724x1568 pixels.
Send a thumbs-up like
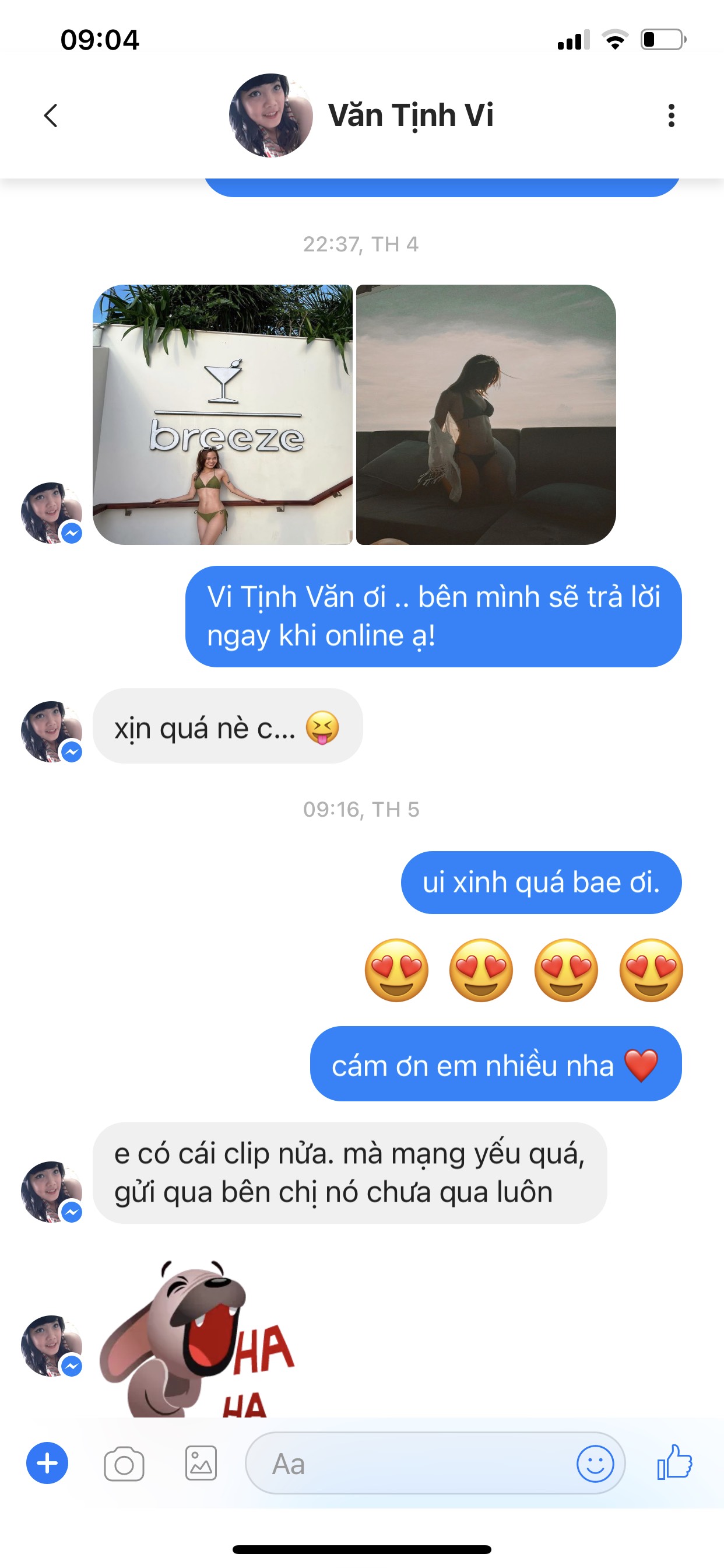(674, 1464)
